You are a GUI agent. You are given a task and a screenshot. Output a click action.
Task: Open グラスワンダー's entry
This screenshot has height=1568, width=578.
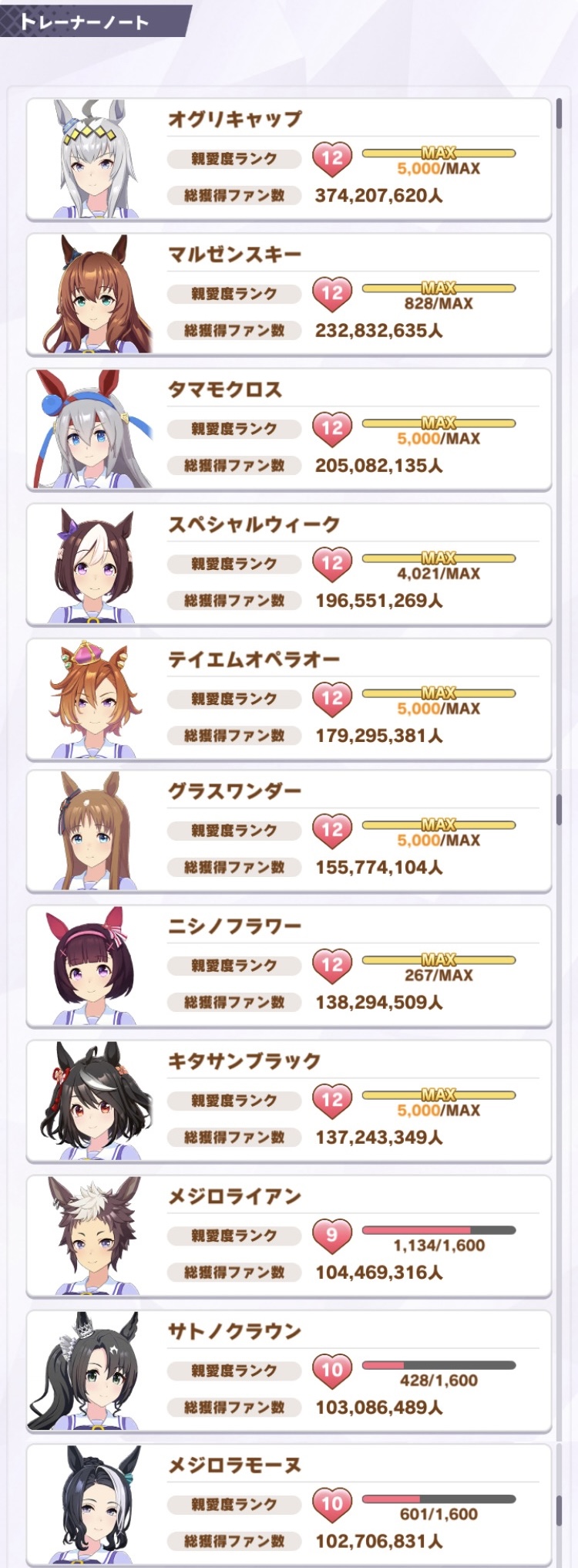[x=289, y=831]
